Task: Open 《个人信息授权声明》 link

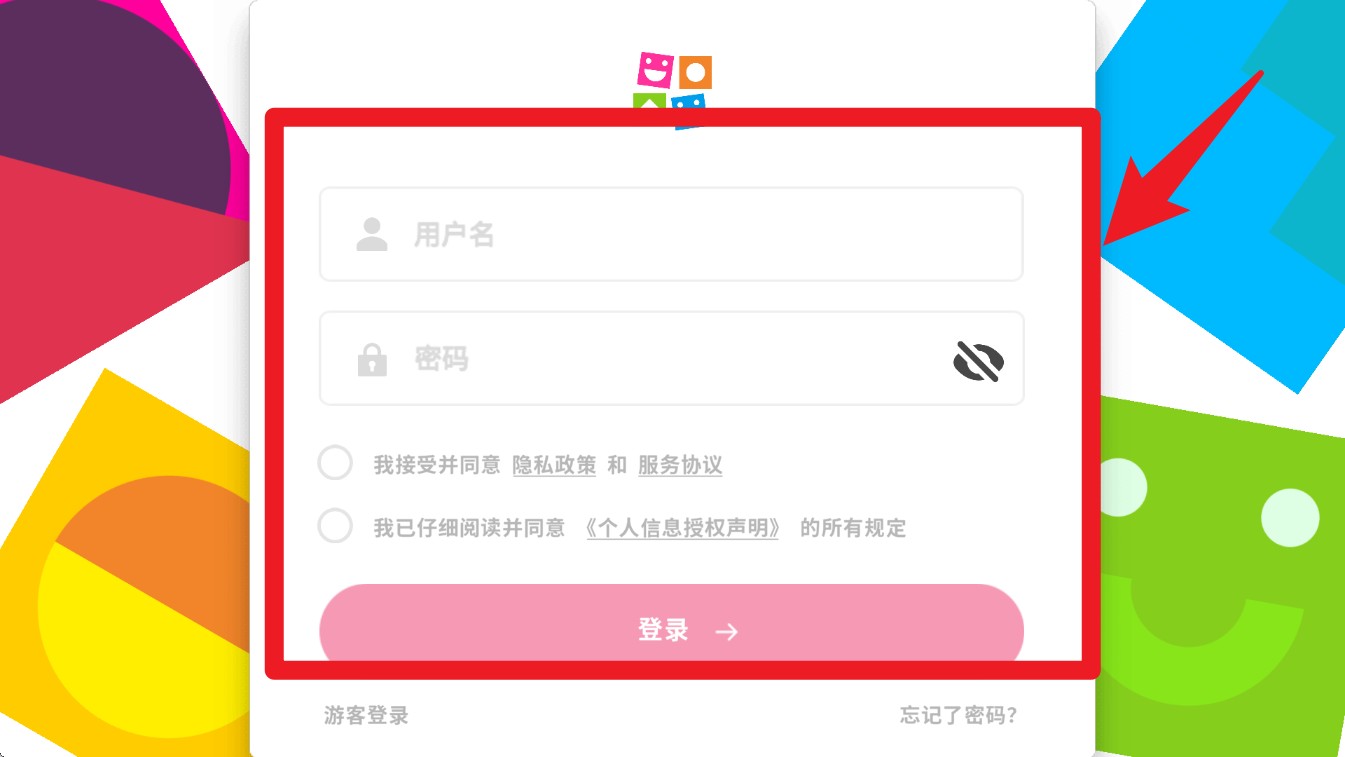Action: (x=682, y=528)
